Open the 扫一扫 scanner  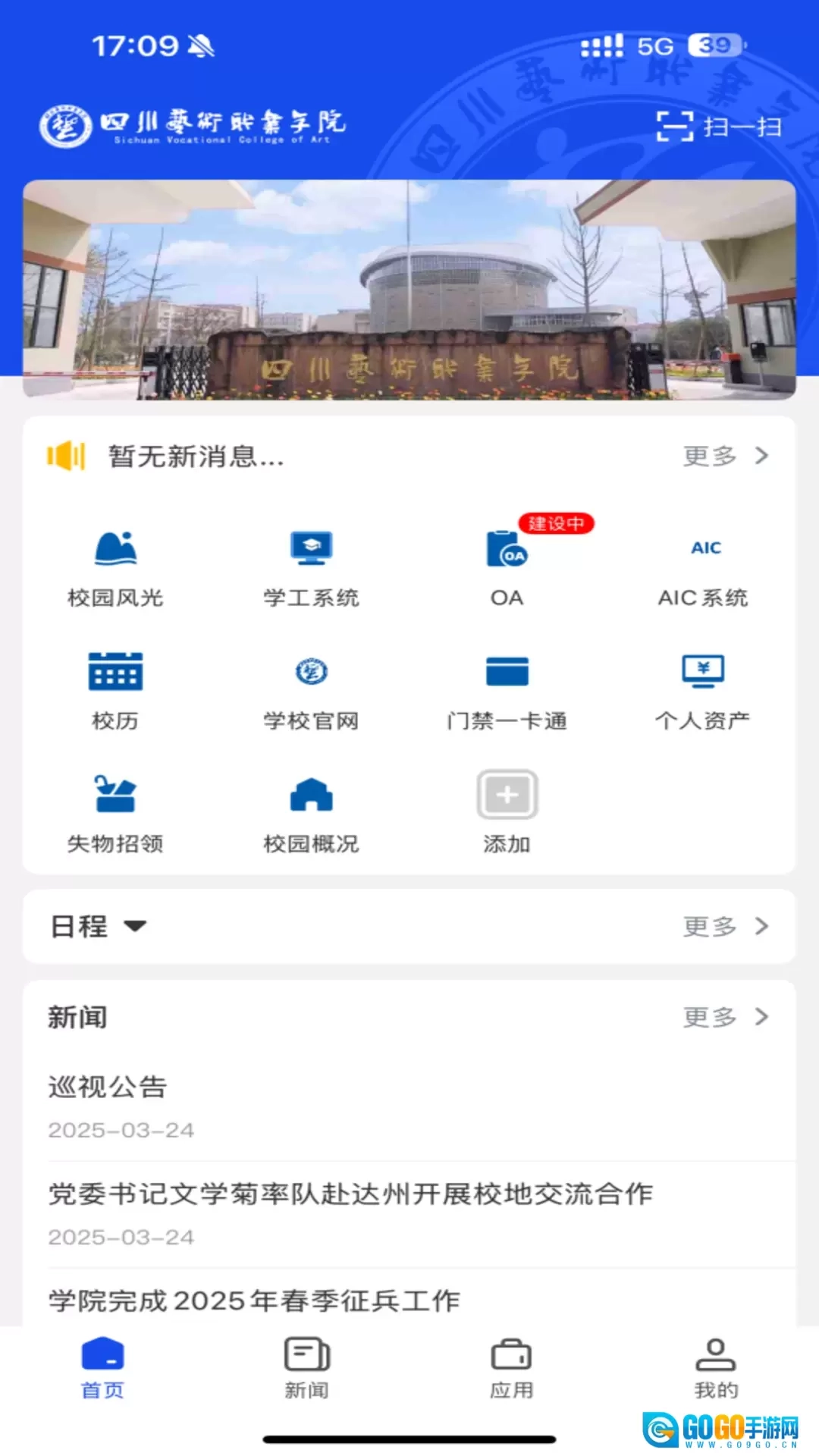click(x=719, y=126)
